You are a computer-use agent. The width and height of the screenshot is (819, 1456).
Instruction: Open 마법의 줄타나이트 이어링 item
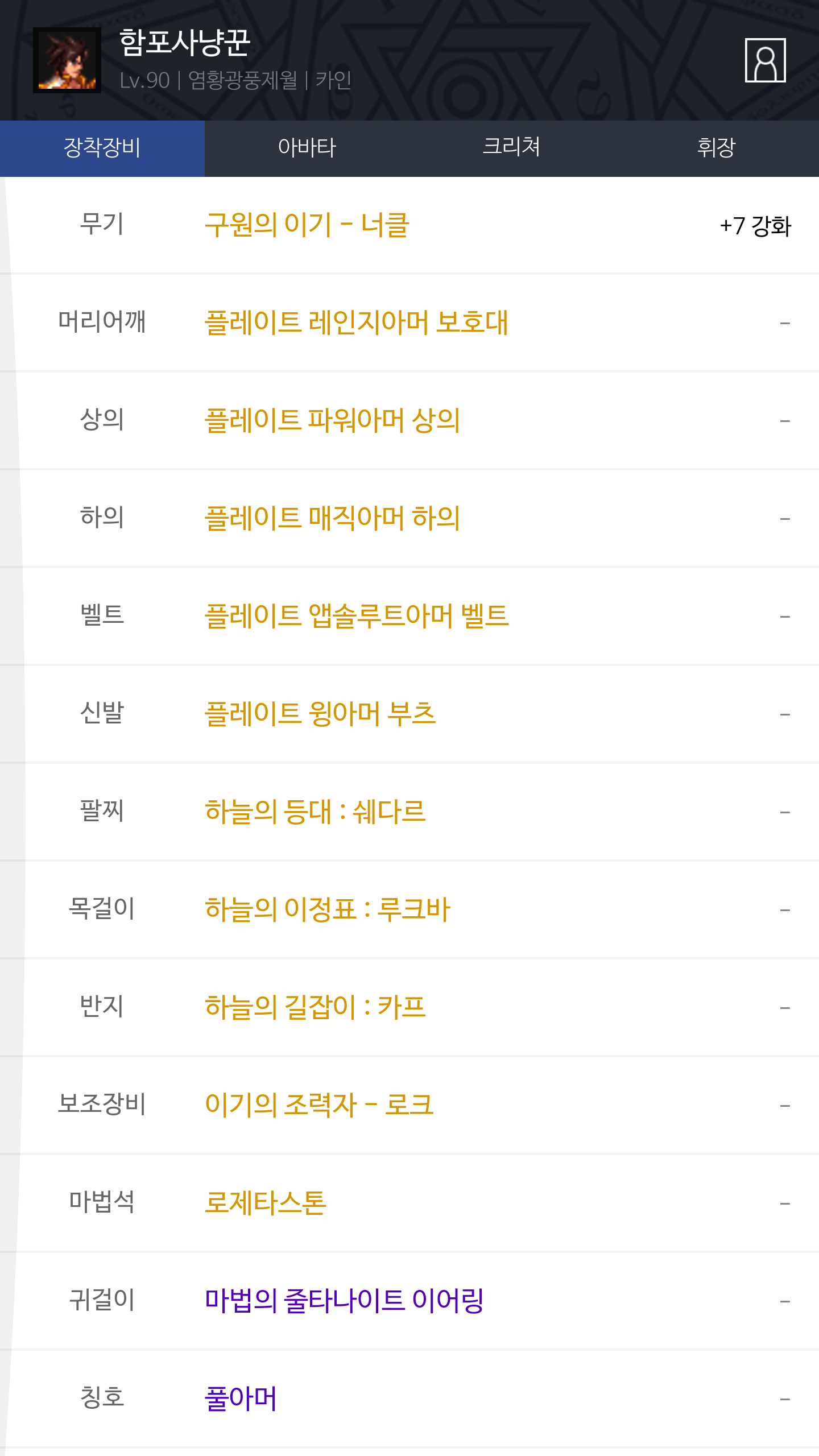344,1301
